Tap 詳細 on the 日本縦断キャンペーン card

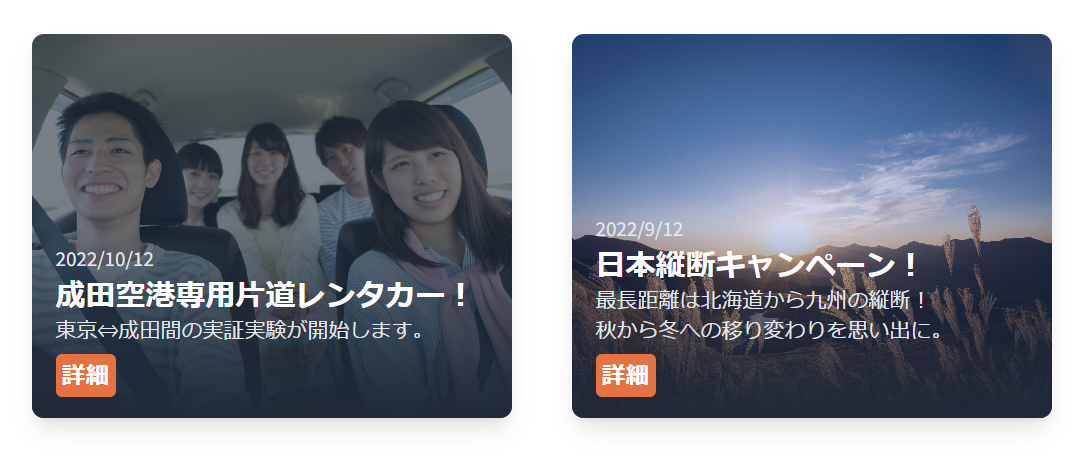[626, 376]
